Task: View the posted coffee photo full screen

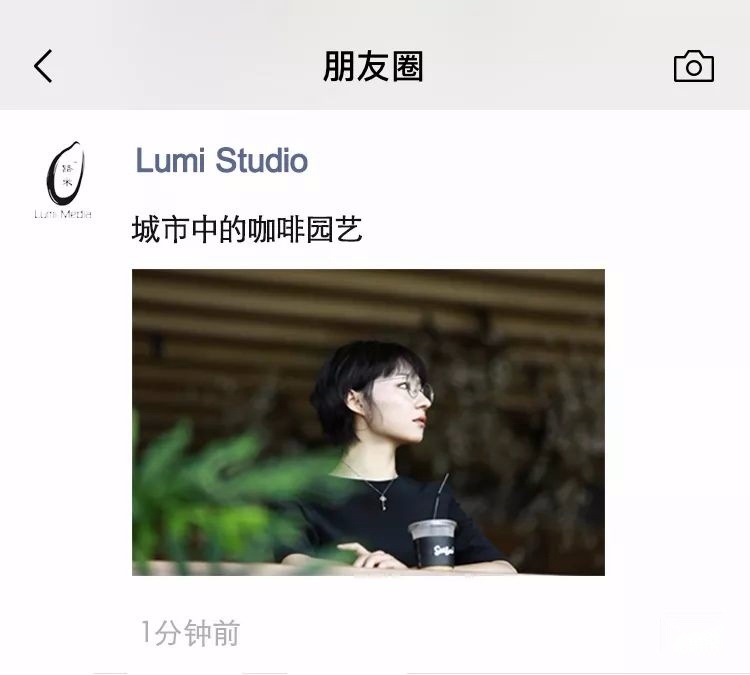Action: click(x=368, y=421)
